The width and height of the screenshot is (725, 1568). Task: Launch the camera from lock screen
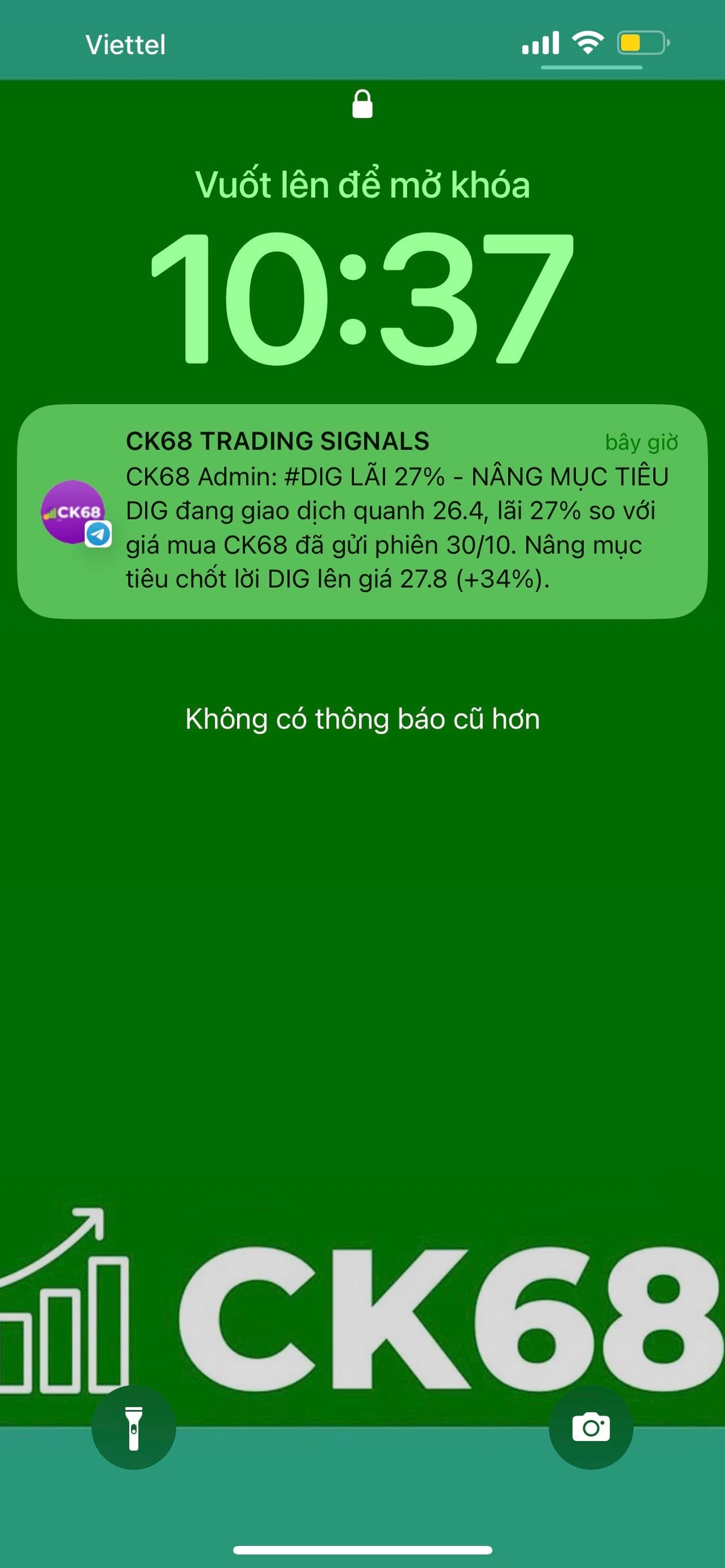pyautogui.click(x=591, y=1427)
